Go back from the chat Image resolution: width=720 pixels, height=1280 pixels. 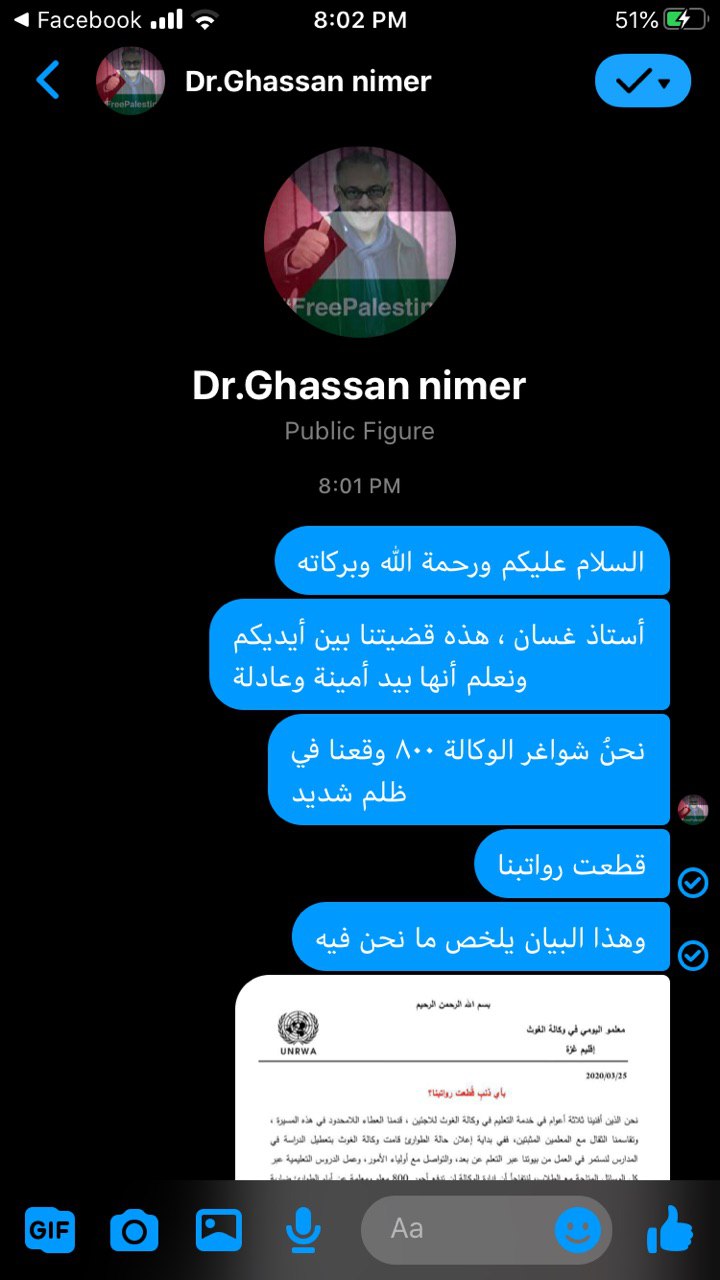pos(48,81)
